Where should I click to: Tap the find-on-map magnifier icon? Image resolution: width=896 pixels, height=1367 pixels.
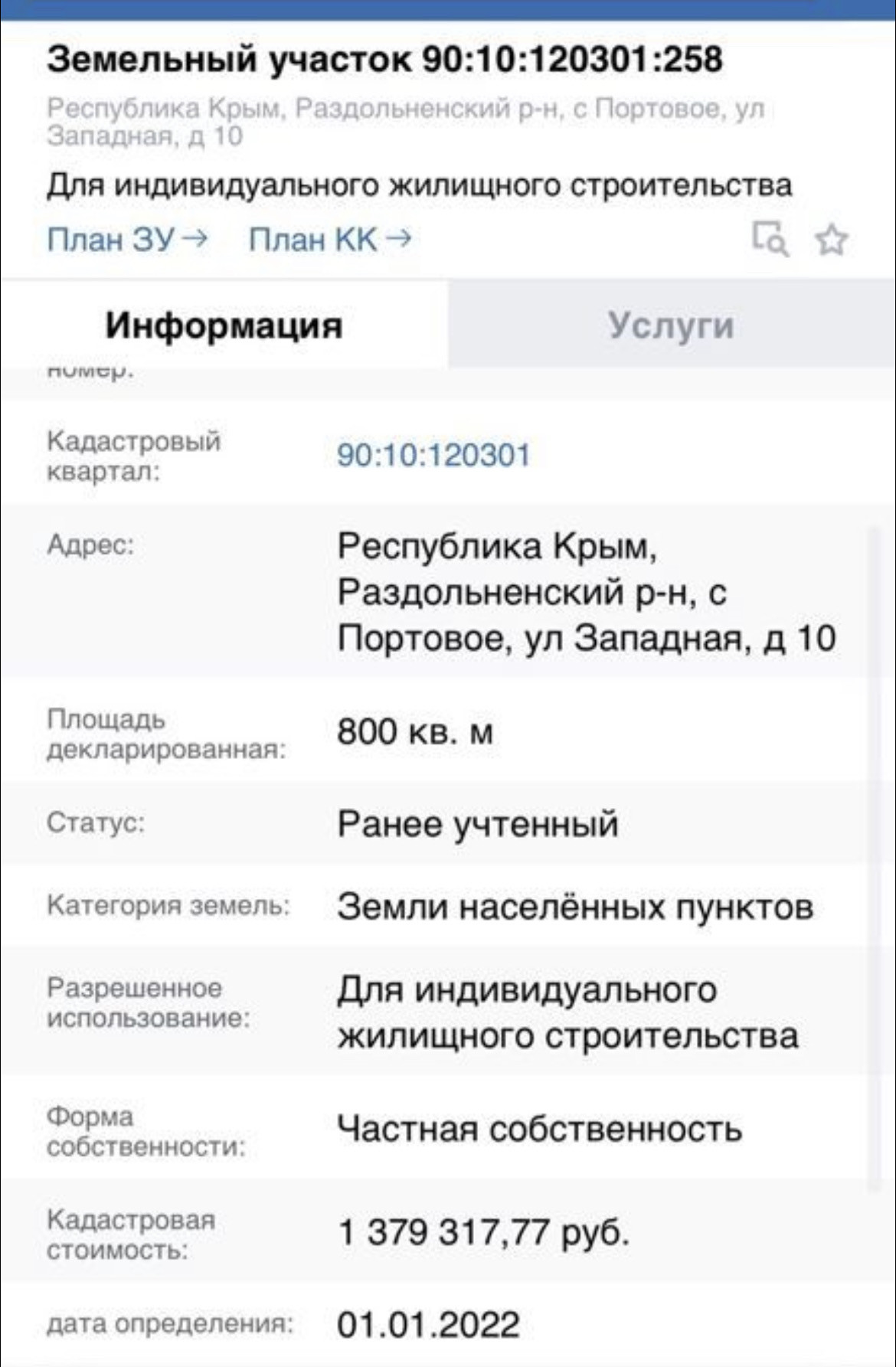(770, 239)
